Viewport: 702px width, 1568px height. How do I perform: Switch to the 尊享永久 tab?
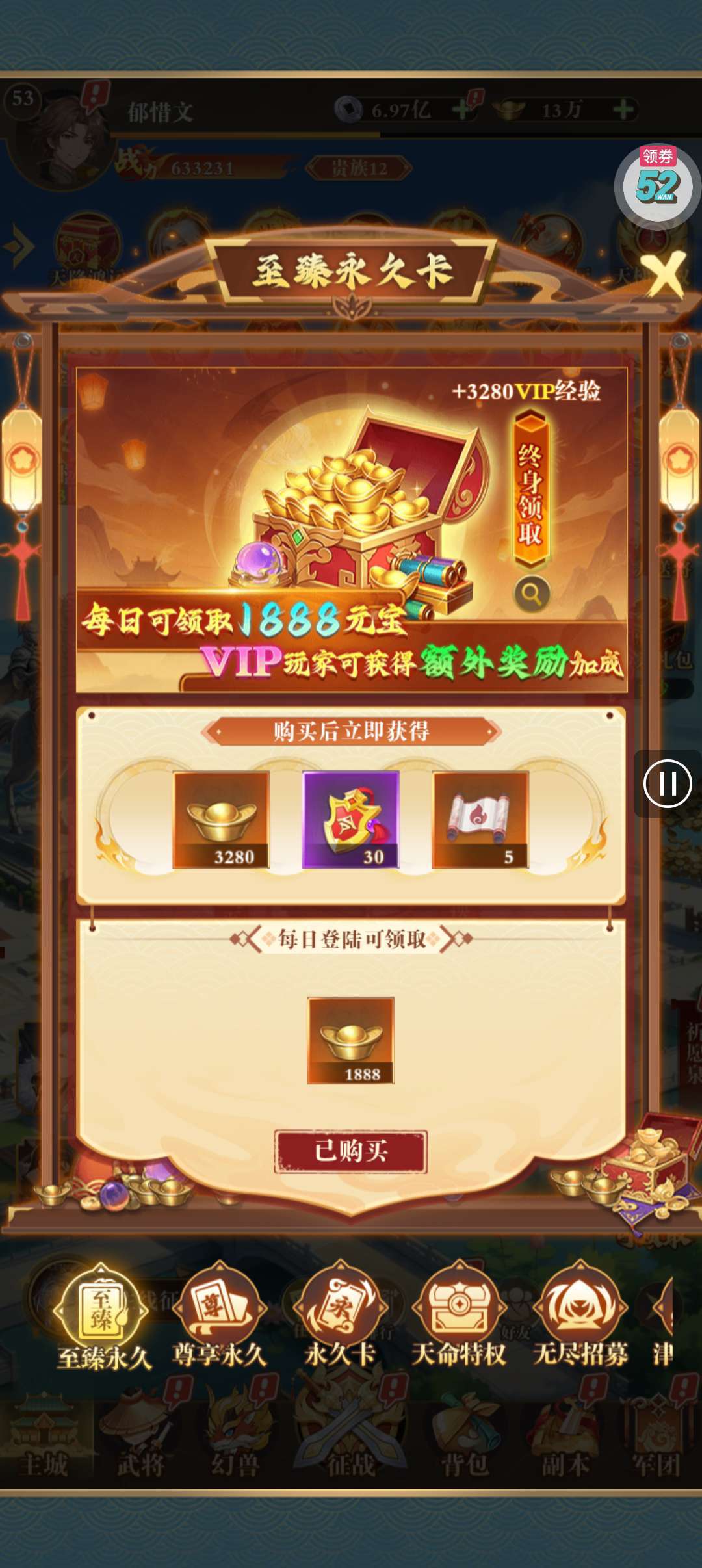tap(220, 1316)
